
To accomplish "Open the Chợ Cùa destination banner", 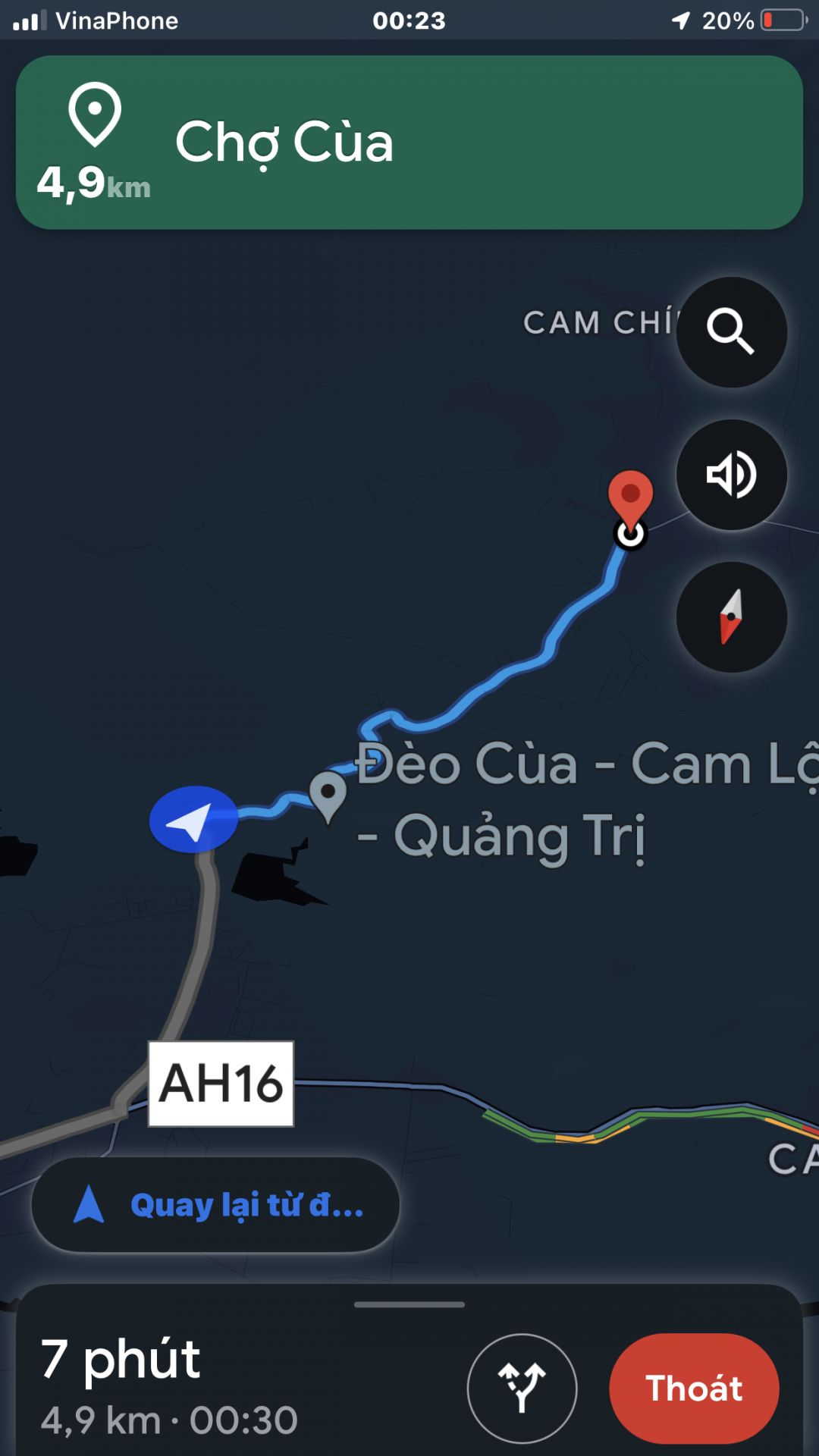I will pos(409,143).
